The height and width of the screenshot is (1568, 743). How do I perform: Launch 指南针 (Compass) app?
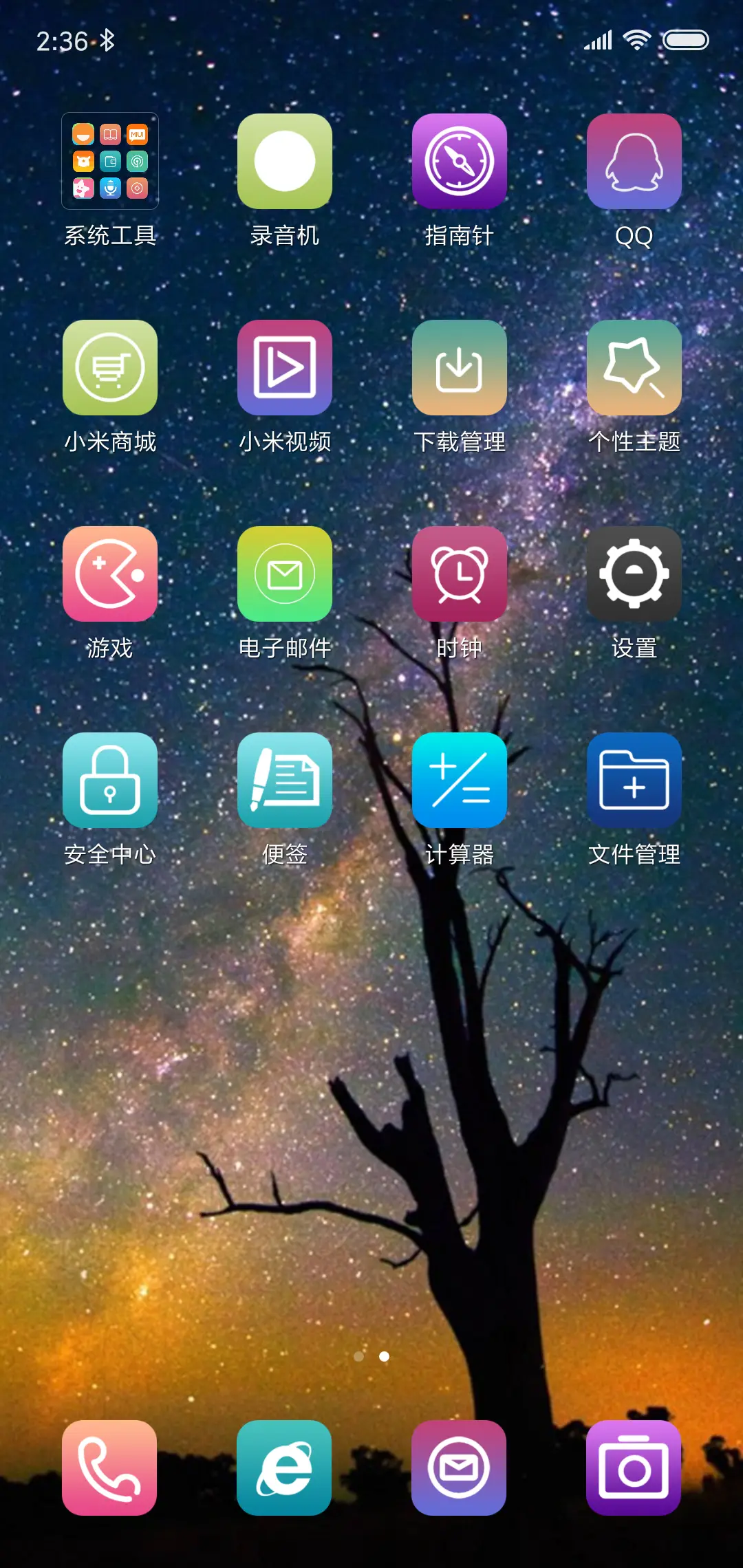pyautogui.click(x=459, y=162)
